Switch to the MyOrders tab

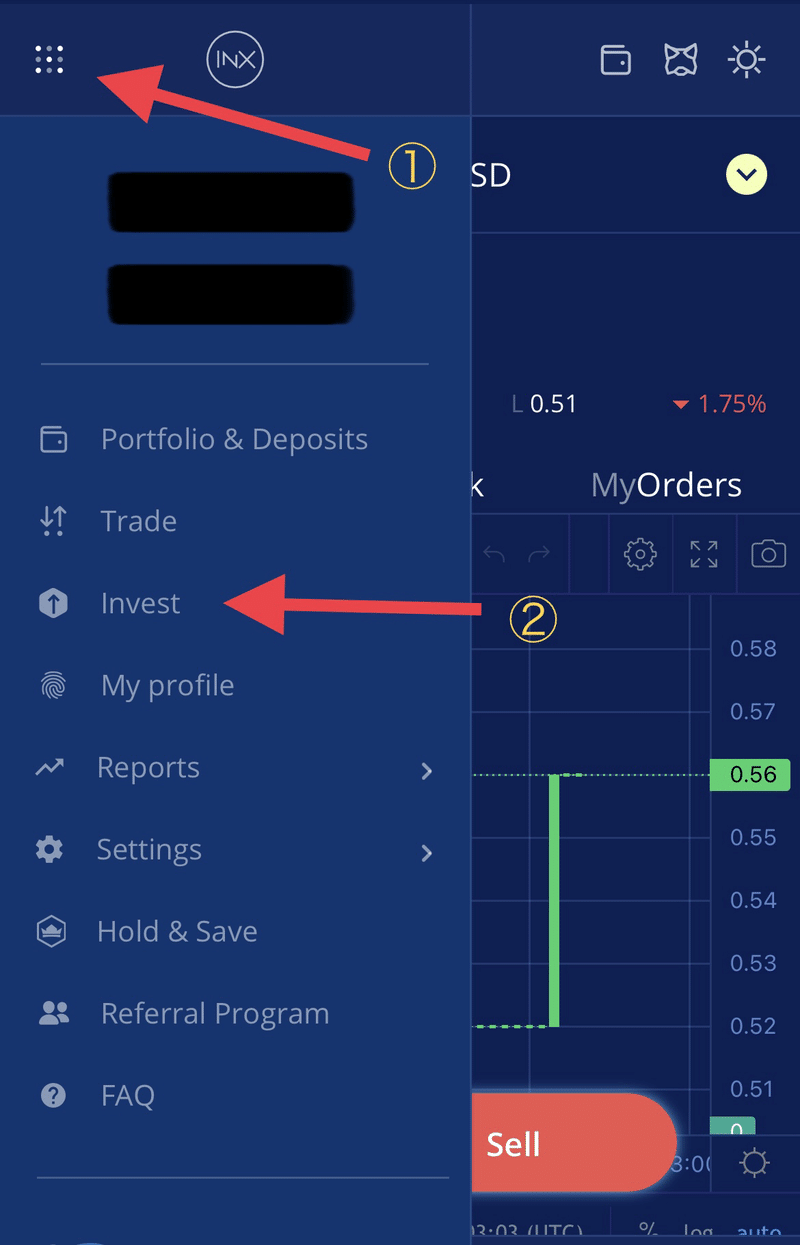pyautogui.click(x=666, y=485)
